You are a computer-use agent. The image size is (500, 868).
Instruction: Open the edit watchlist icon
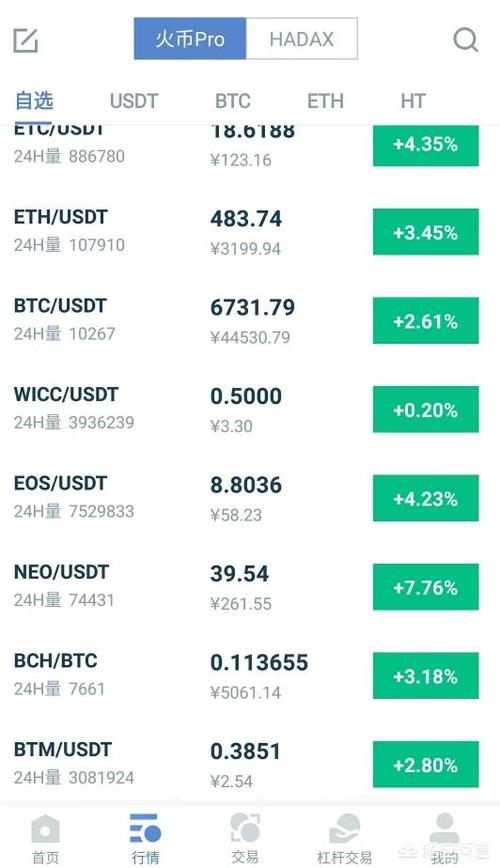[25, 40]
